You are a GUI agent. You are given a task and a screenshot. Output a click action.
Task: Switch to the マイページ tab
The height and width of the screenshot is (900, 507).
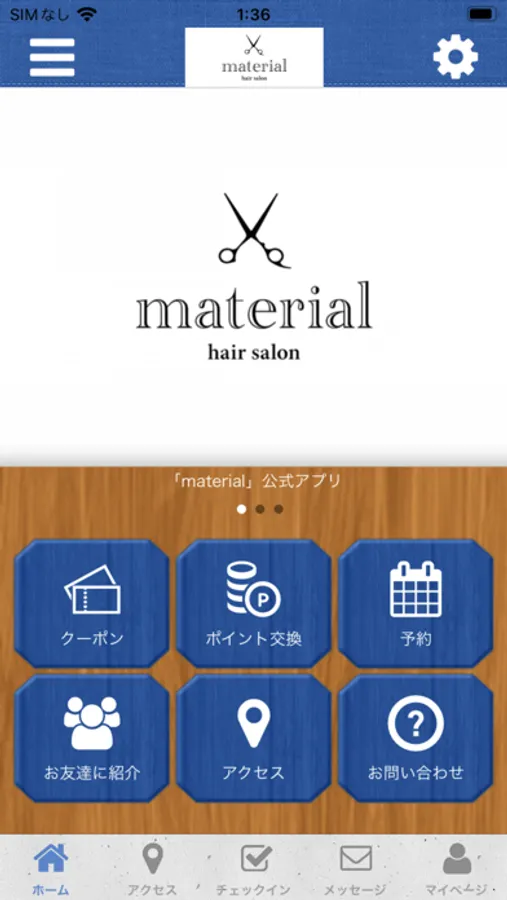pyautogui.click(x=456, y=868)
